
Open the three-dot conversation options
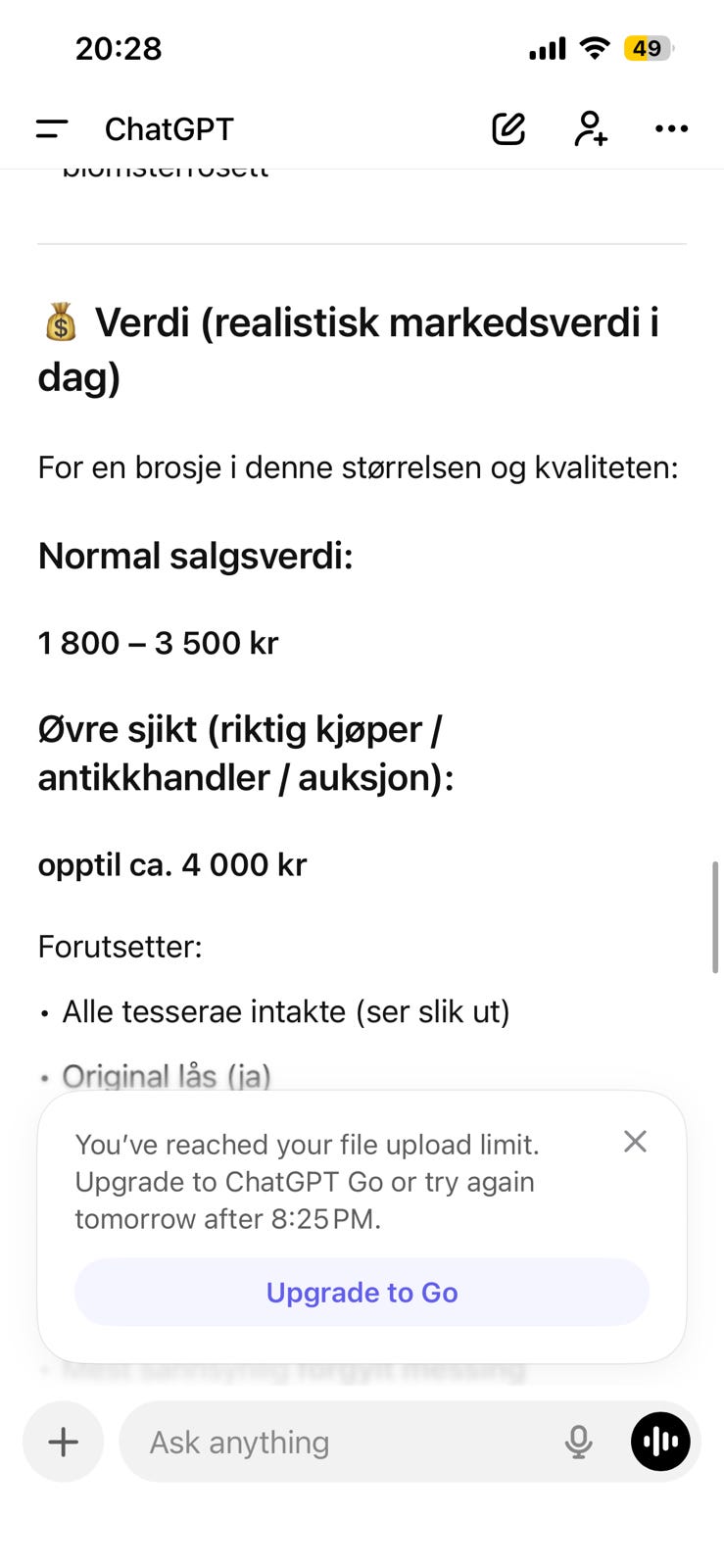click(671, 128)
